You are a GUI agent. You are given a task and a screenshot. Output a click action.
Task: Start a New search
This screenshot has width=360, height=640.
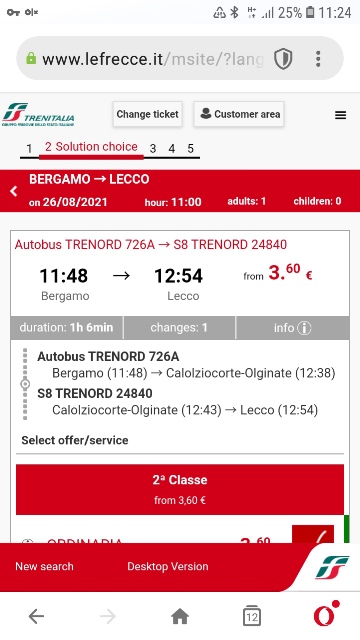coord(44,566)
